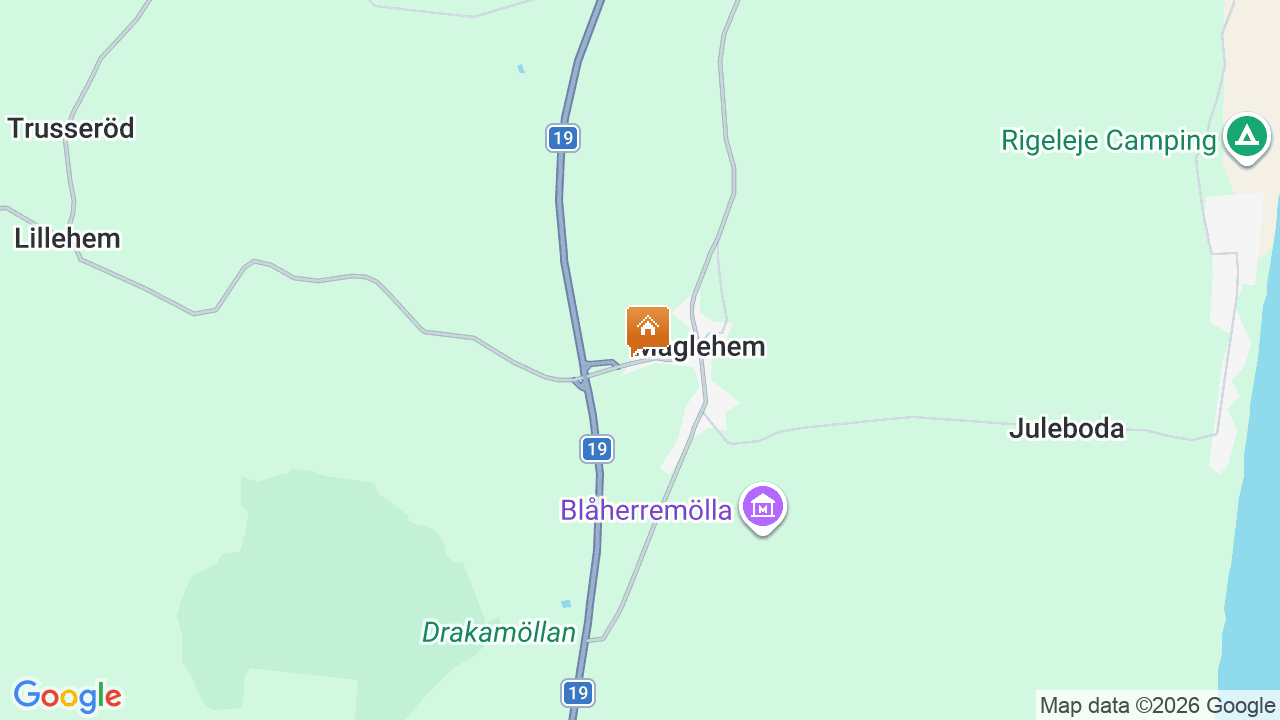Select the Blåherremölla museum pin
Screen dimensions: 1280x720
pyautogui.click(x=763, y=508)
